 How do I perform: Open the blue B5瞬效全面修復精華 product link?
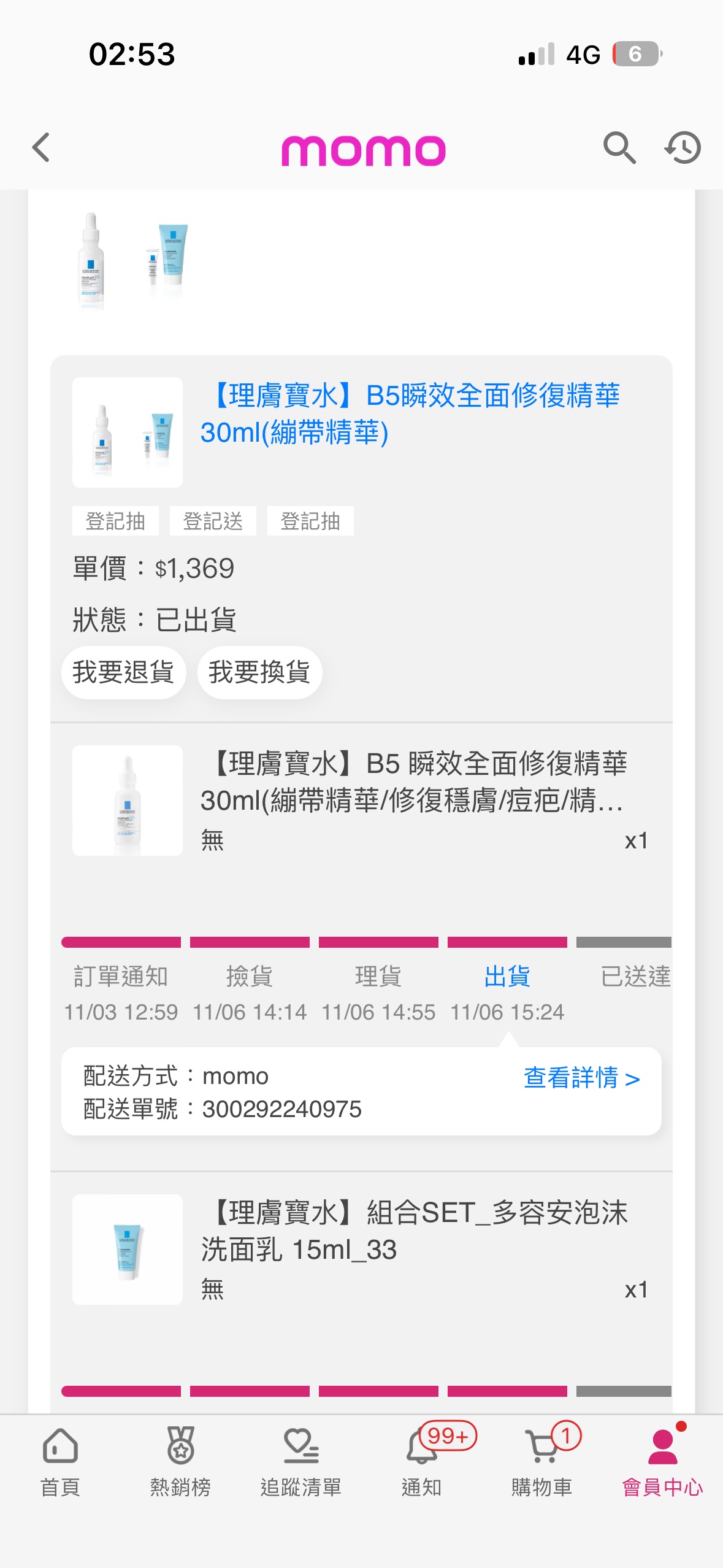click(x=410, y=414)
